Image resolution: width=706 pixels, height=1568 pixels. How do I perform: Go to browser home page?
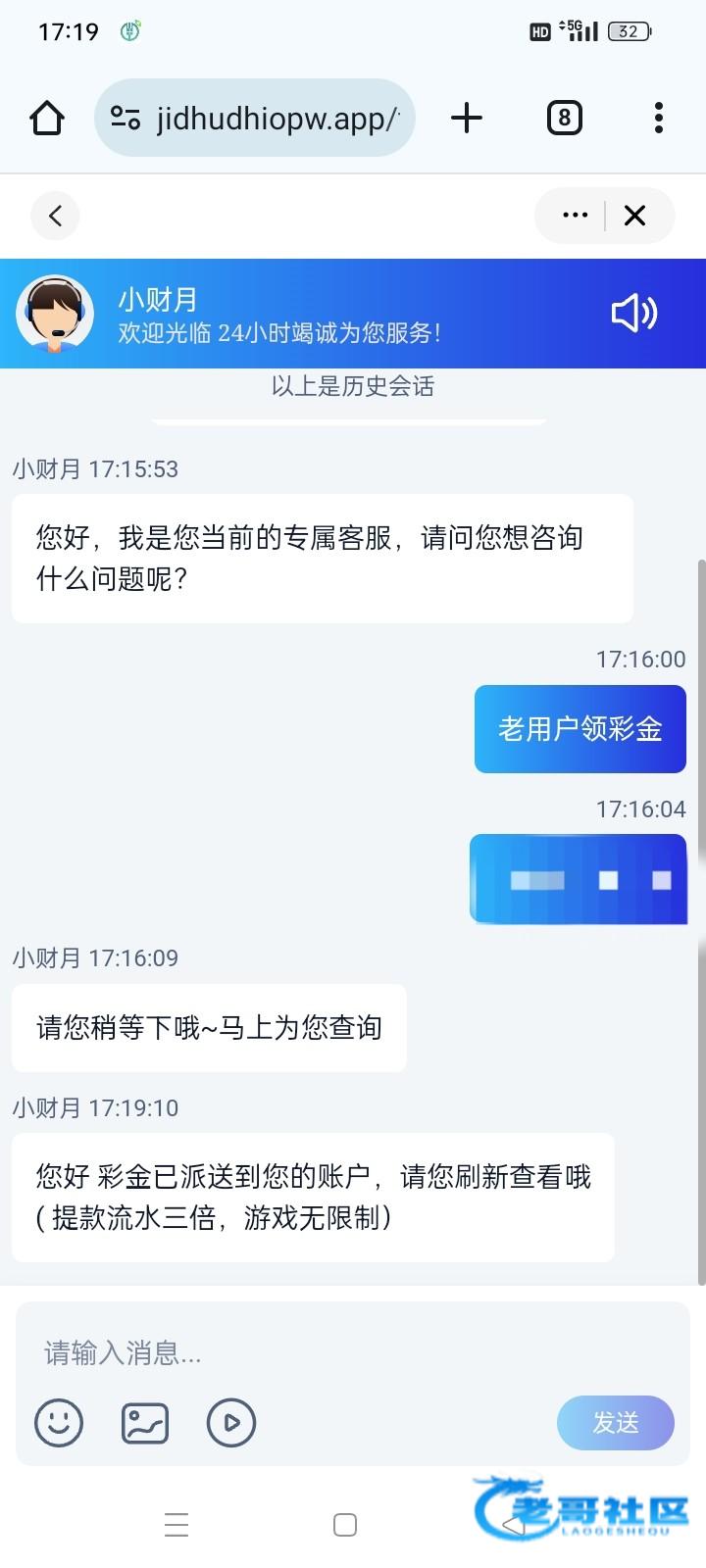coord(47,119)
